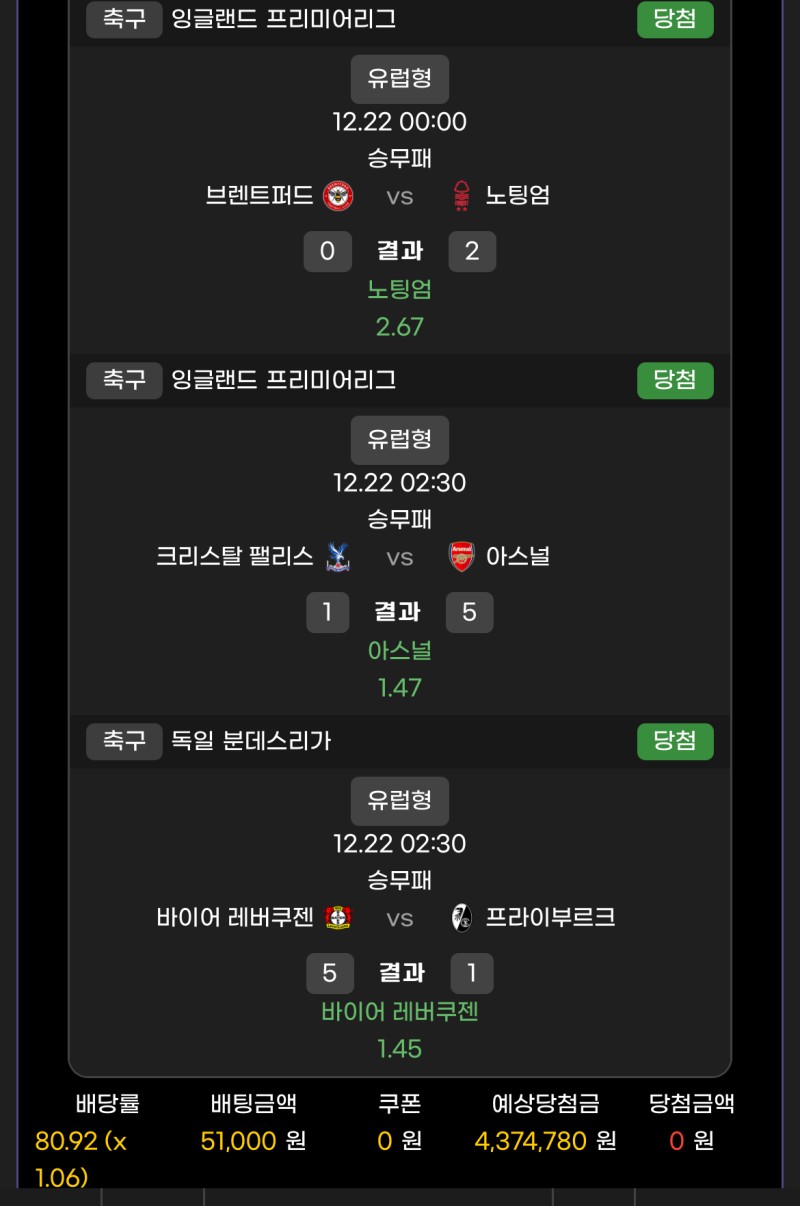Open the Bayer Leverkusen vs Freiburg match entry
This screenshot has width=800, height=1206.
tap(399, 918)
